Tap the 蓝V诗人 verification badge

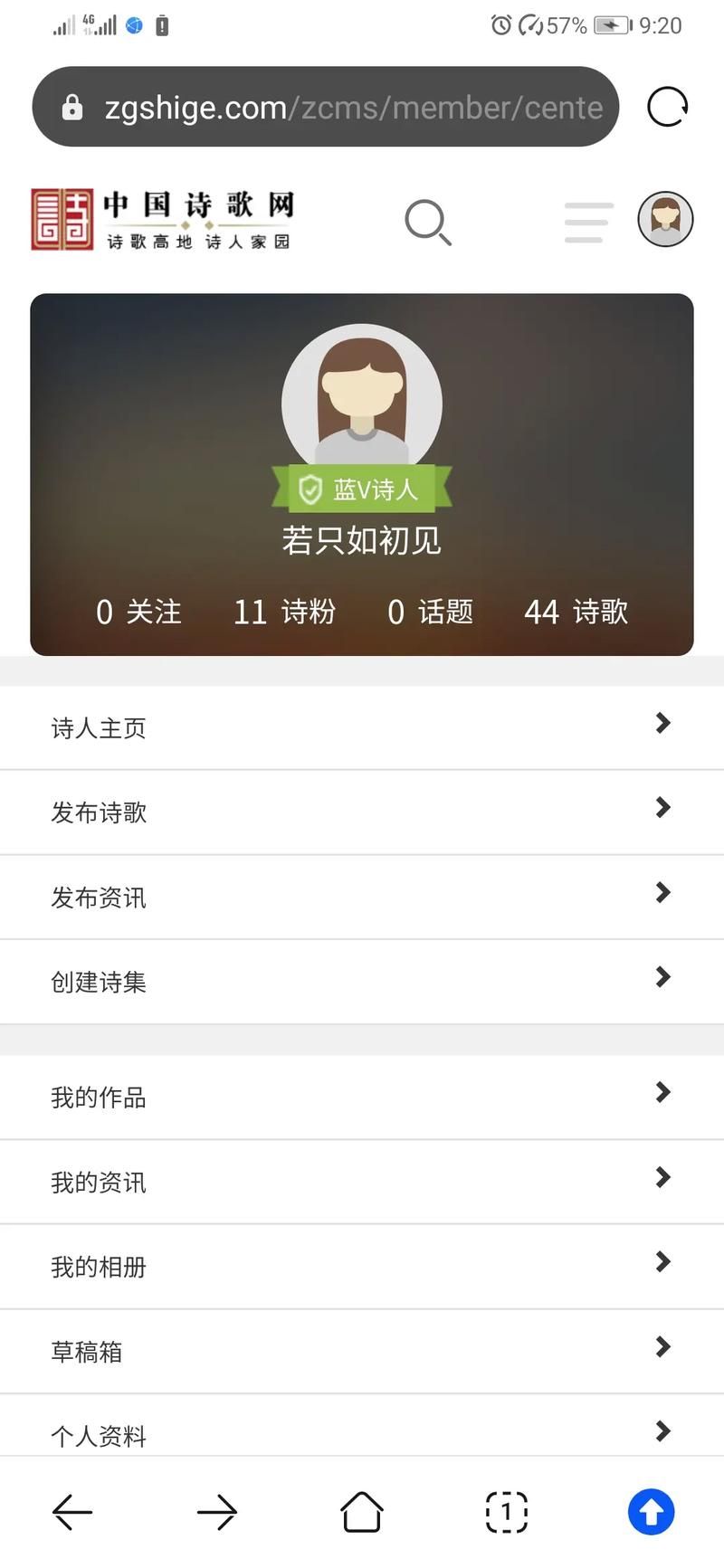[361, 489]
